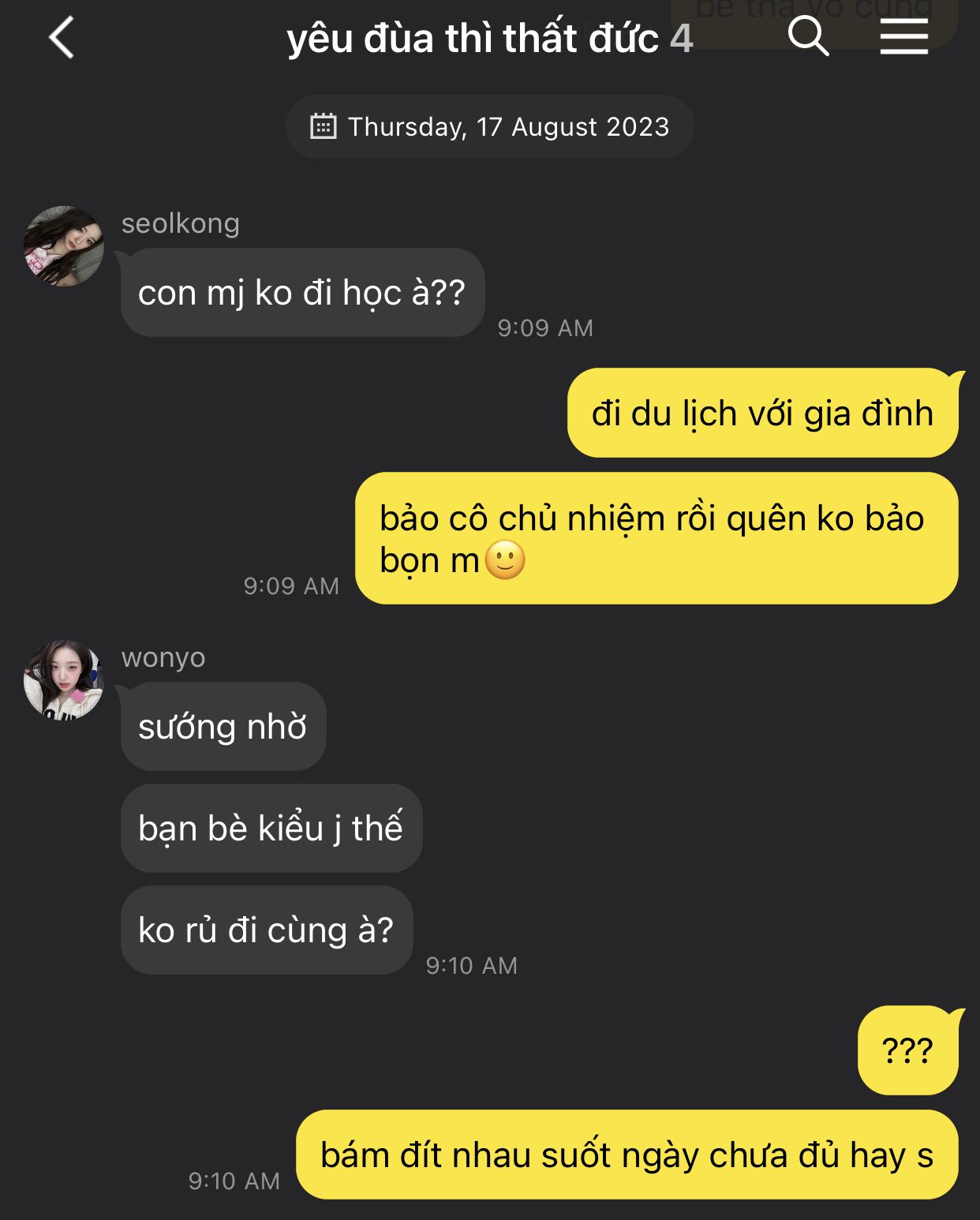
Task: Open wonyo's profile picture
Action: point(64,679)
